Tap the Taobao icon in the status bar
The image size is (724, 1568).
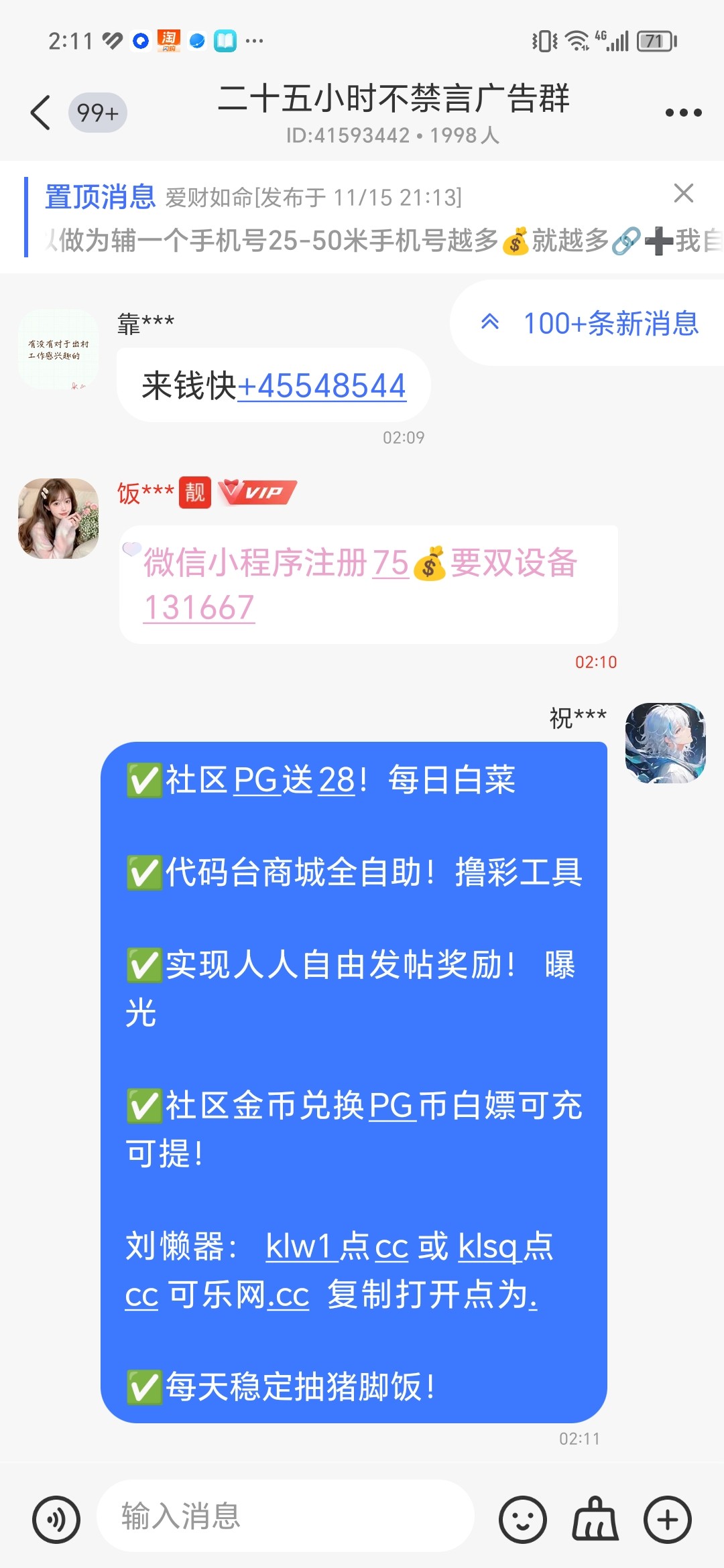(169, 40)
